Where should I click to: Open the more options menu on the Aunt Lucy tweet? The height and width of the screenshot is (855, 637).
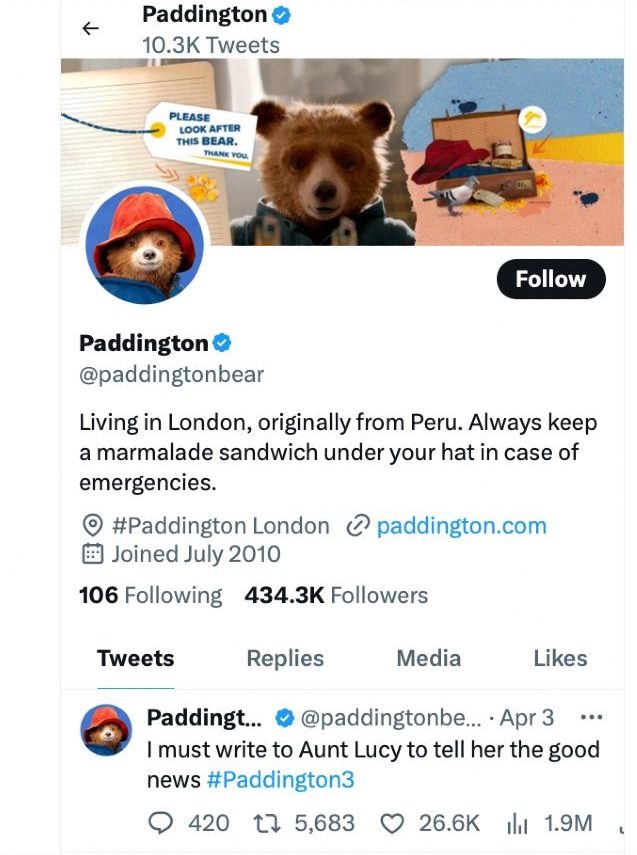(x=592, y=717)
